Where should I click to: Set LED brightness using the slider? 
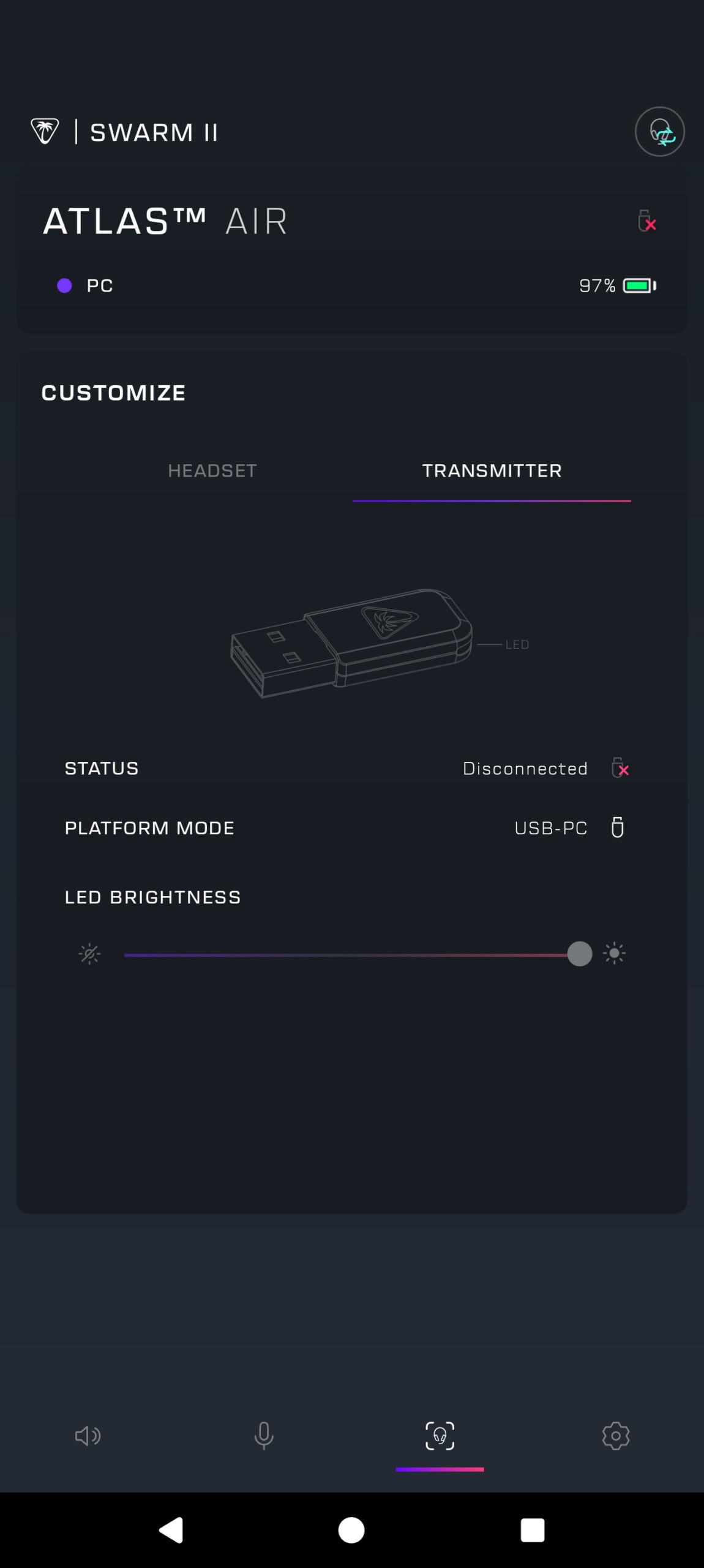[579, 954]
